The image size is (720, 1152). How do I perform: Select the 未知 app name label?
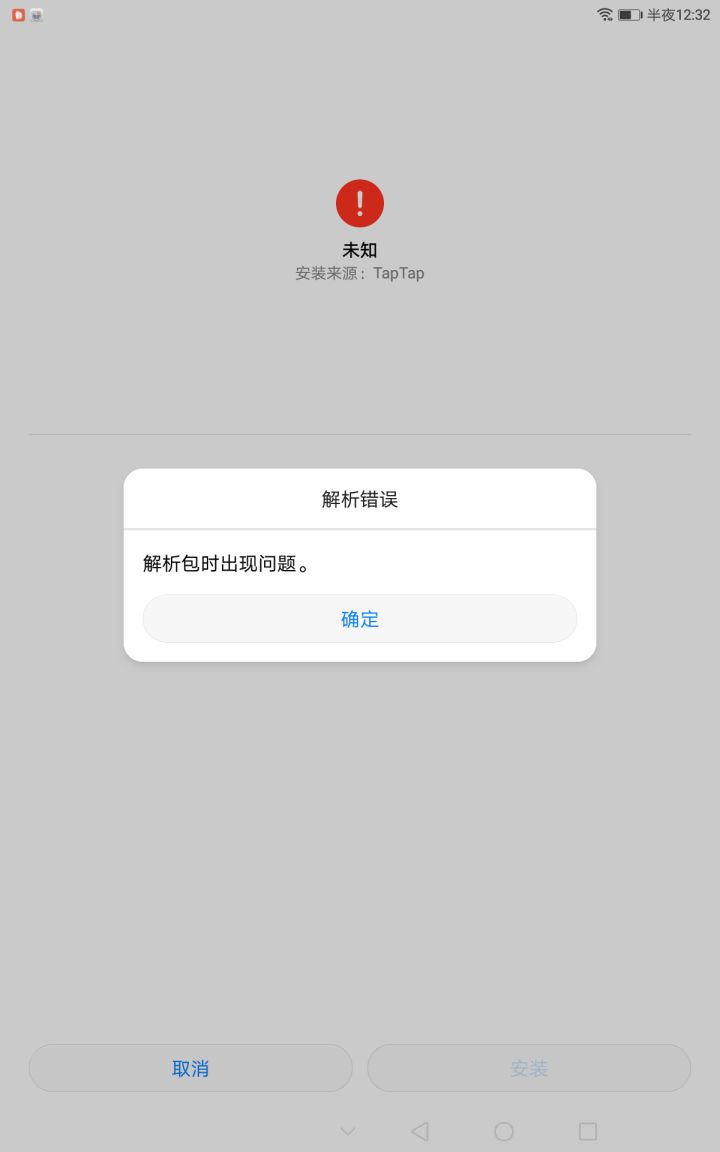coord(360,249)
